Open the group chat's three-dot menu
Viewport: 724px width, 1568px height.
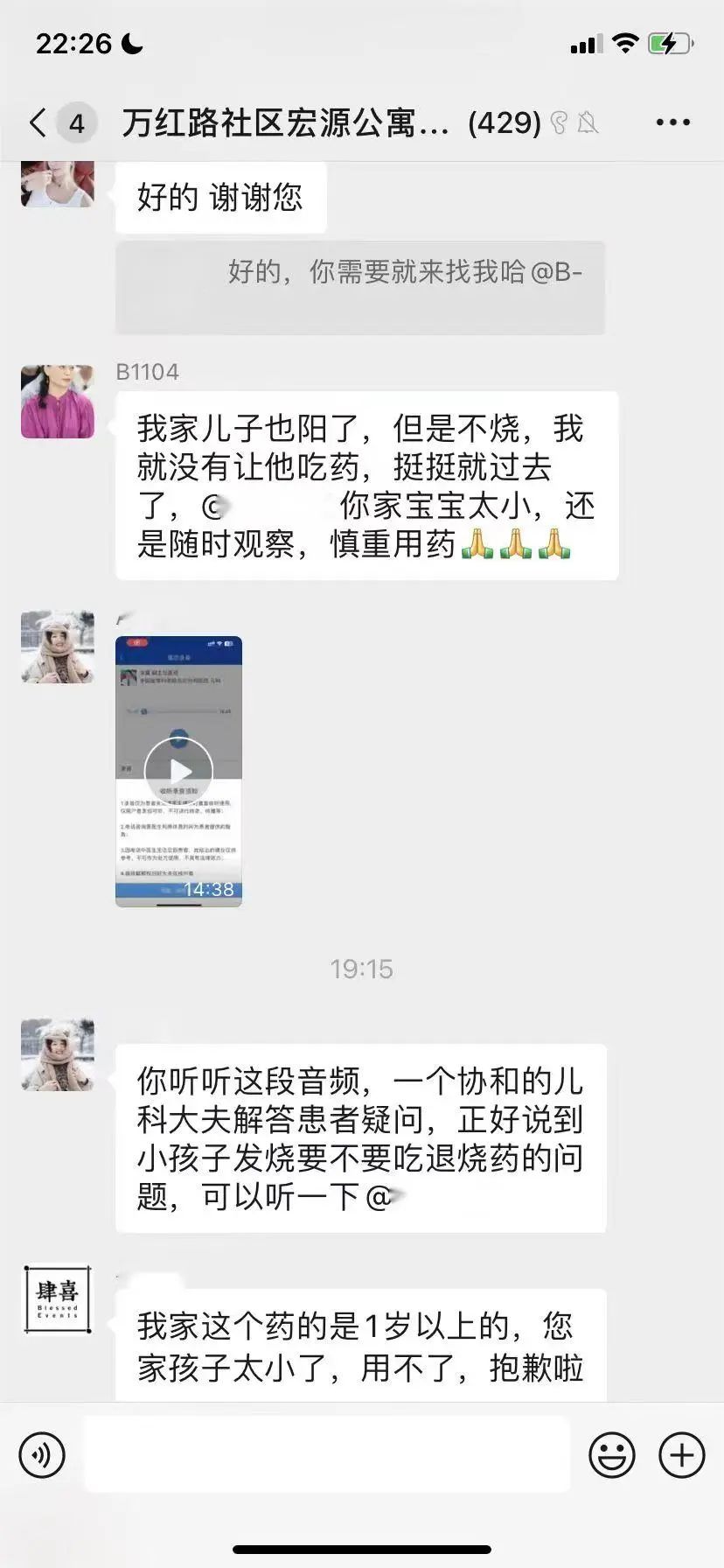click(672, 122)
